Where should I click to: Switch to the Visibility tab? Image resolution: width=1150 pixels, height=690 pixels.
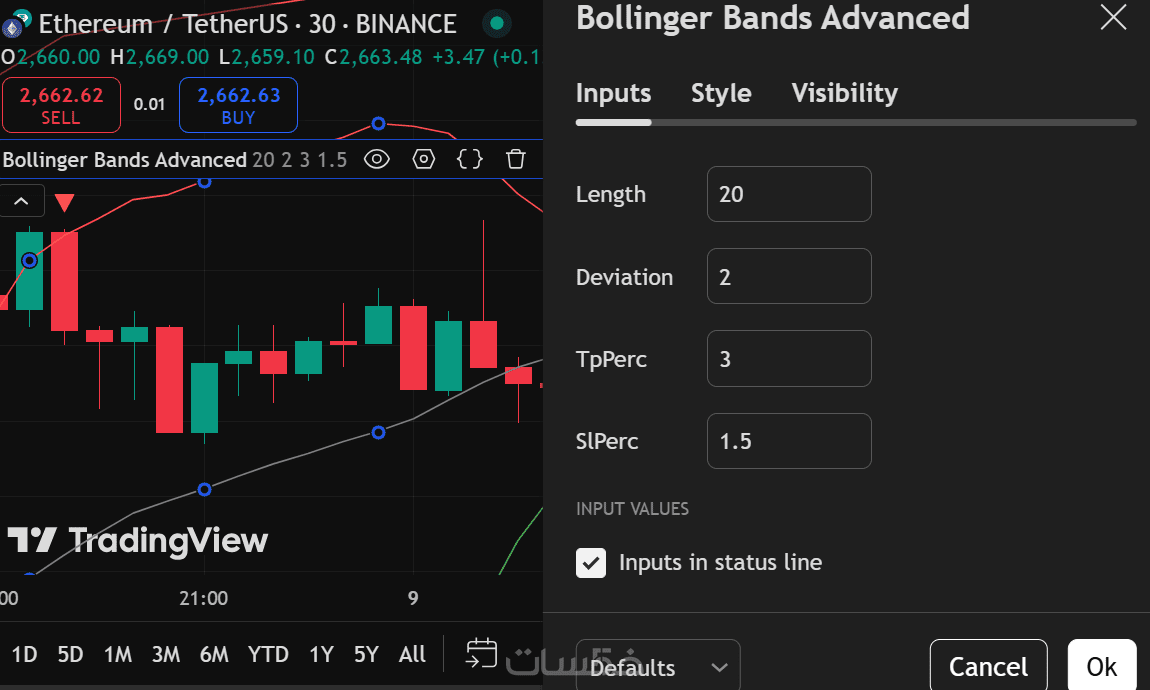844,94
